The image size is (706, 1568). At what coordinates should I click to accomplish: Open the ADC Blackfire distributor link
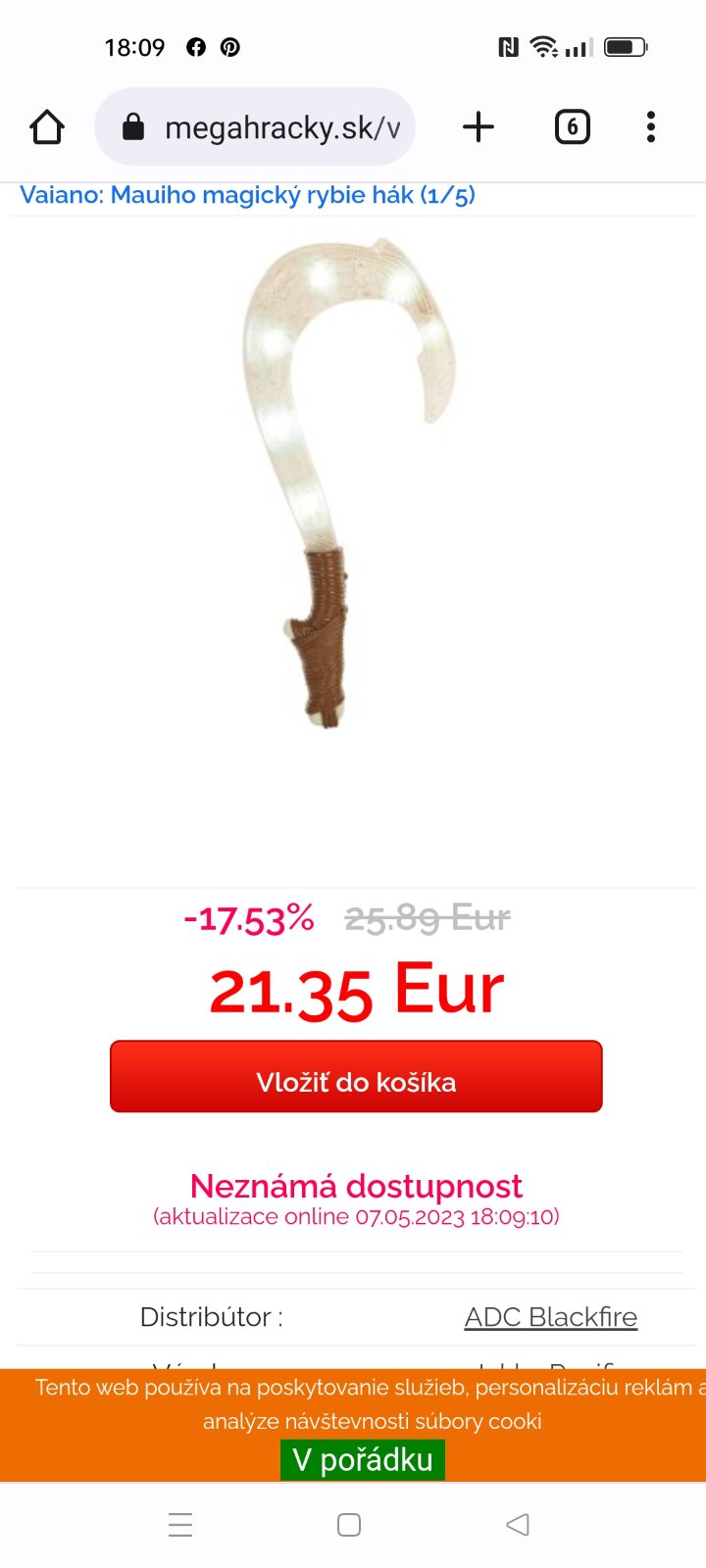(550, 1317)
